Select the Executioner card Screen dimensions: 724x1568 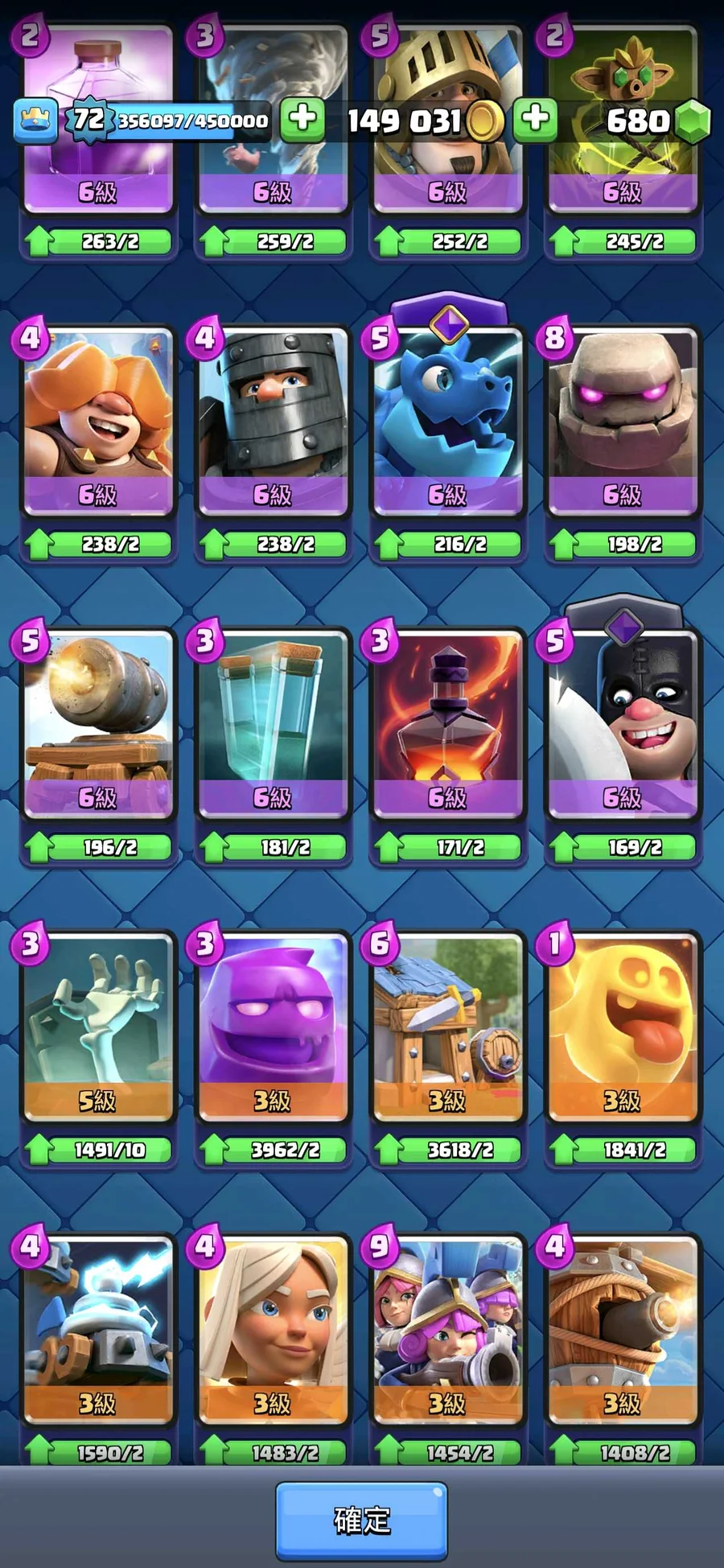[622, 724]
